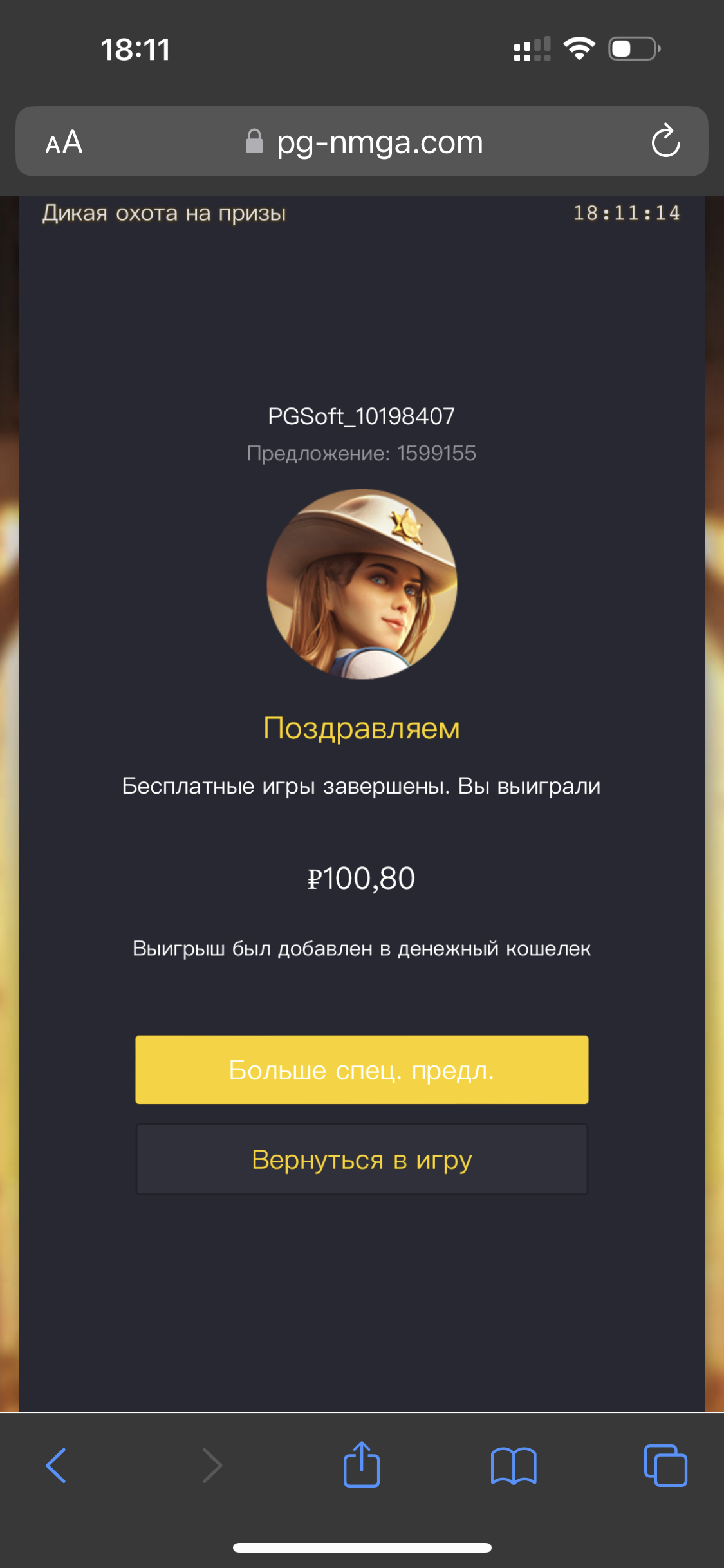Open the AA text size menu
Screen dimensions: 724x1568
tap(64, 142)
